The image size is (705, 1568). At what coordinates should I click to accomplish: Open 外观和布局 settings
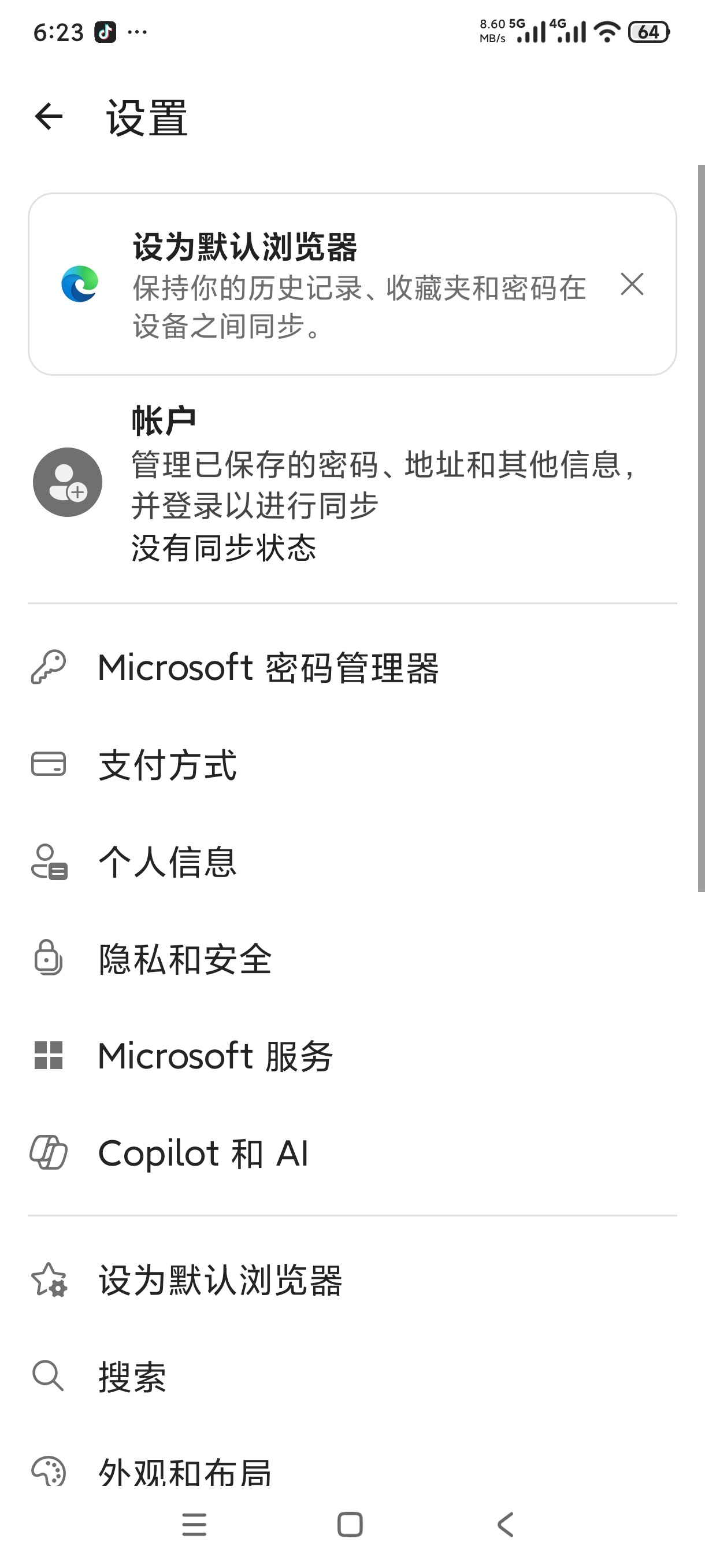352,1467
